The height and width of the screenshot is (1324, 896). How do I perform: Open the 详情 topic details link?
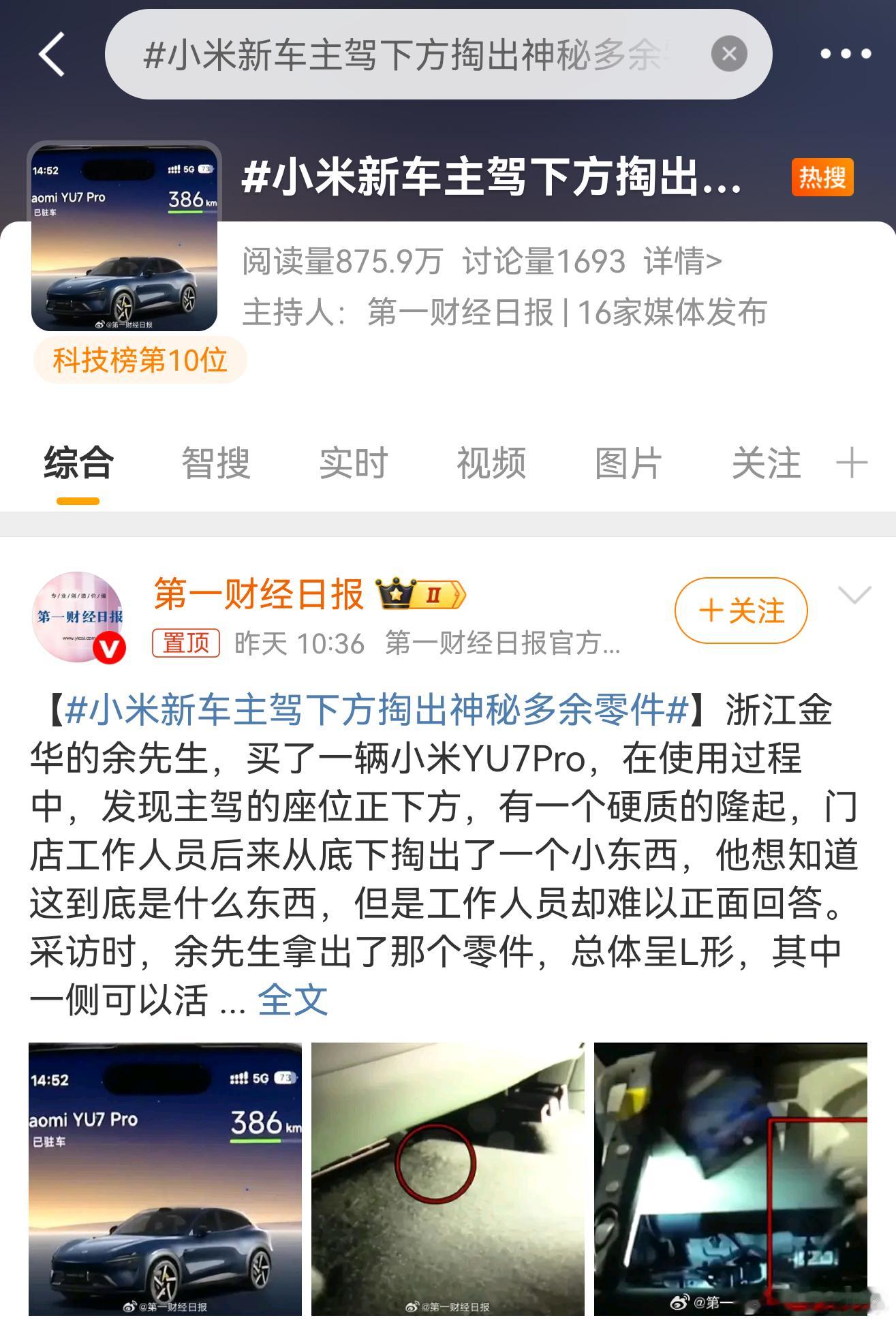683,261
